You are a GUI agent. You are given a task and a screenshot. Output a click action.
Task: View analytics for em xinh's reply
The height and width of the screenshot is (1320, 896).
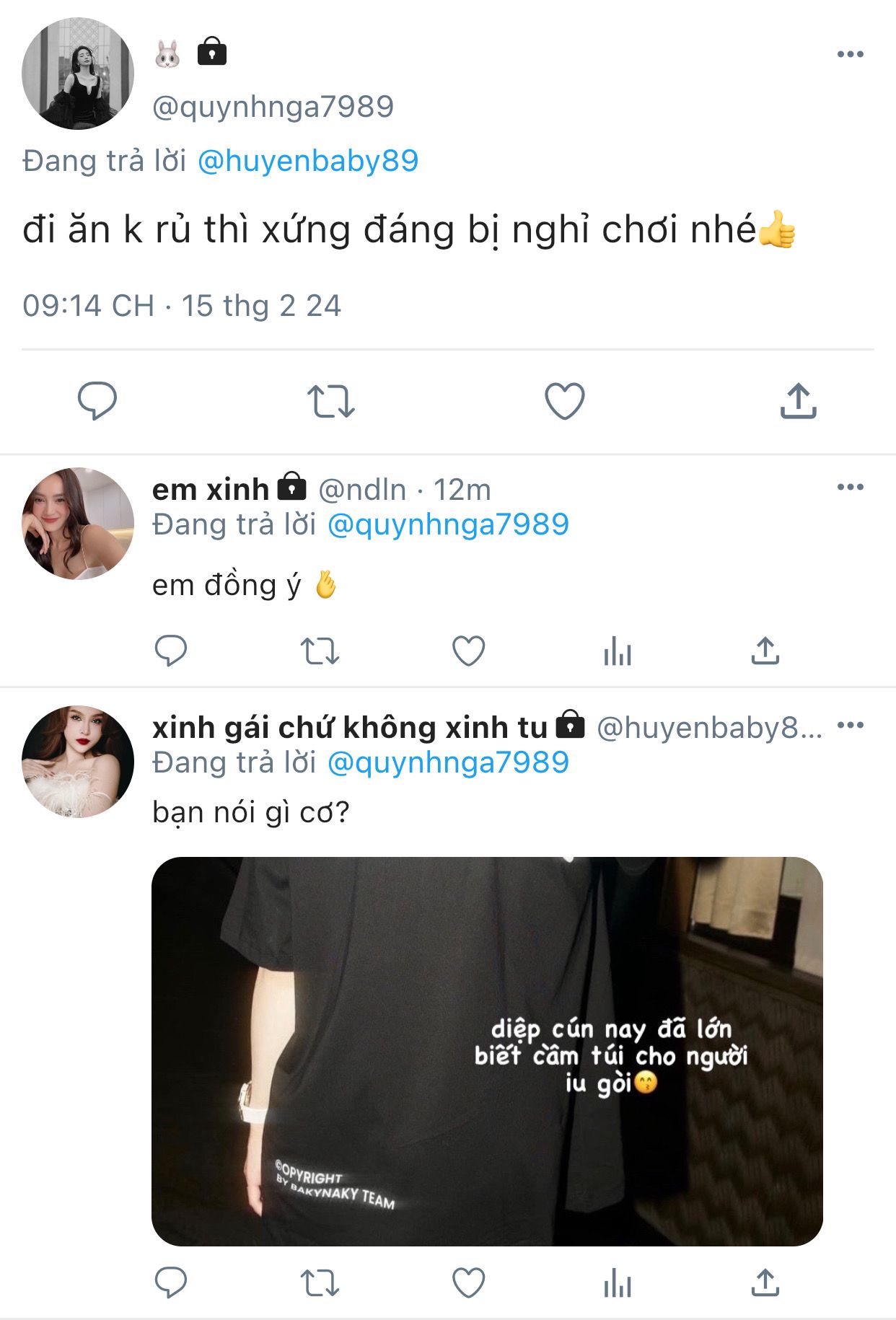pyautogui.click(x=617, y=651)
